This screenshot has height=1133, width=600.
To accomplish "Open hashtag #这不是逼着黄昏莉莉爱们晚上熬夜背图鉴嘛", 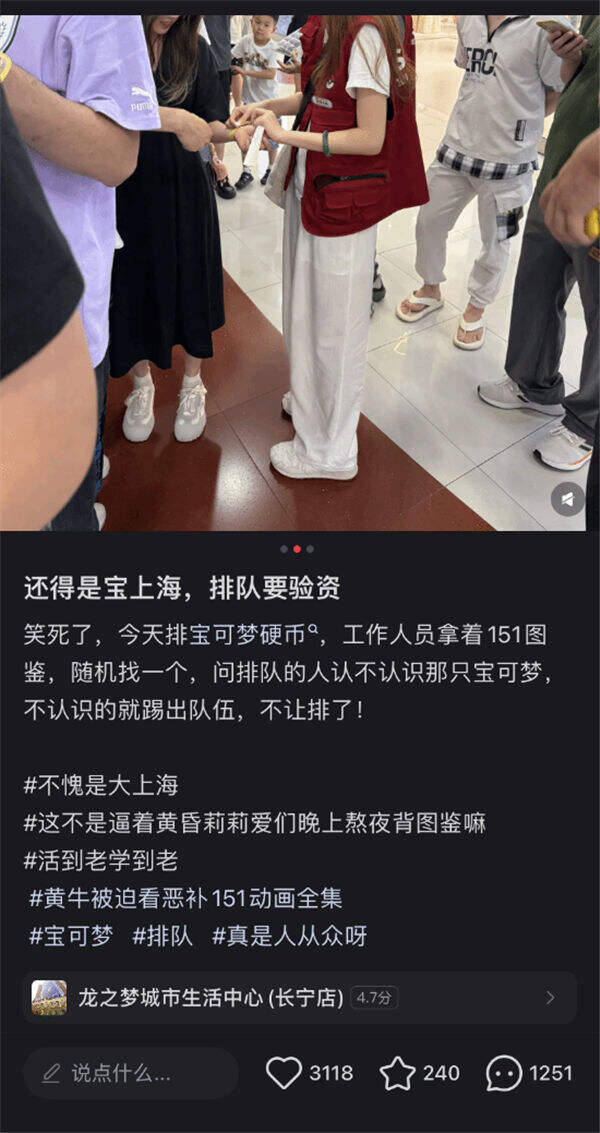I will coord(254,822).
